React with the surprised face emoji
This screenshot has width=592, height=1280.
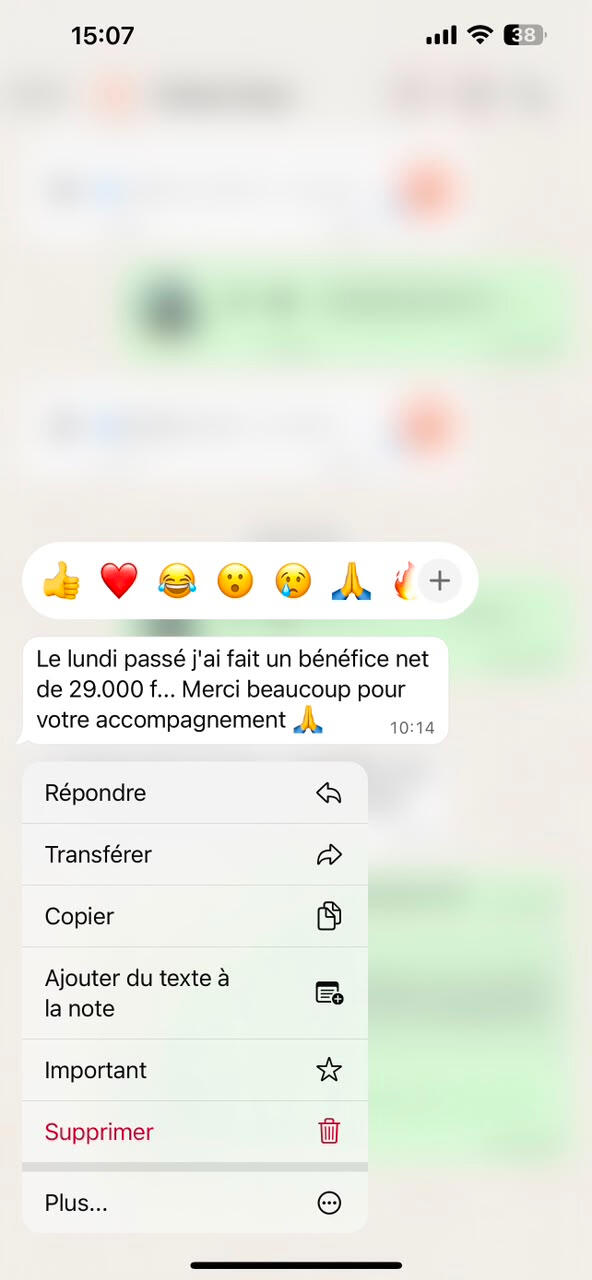click(235, 580)
